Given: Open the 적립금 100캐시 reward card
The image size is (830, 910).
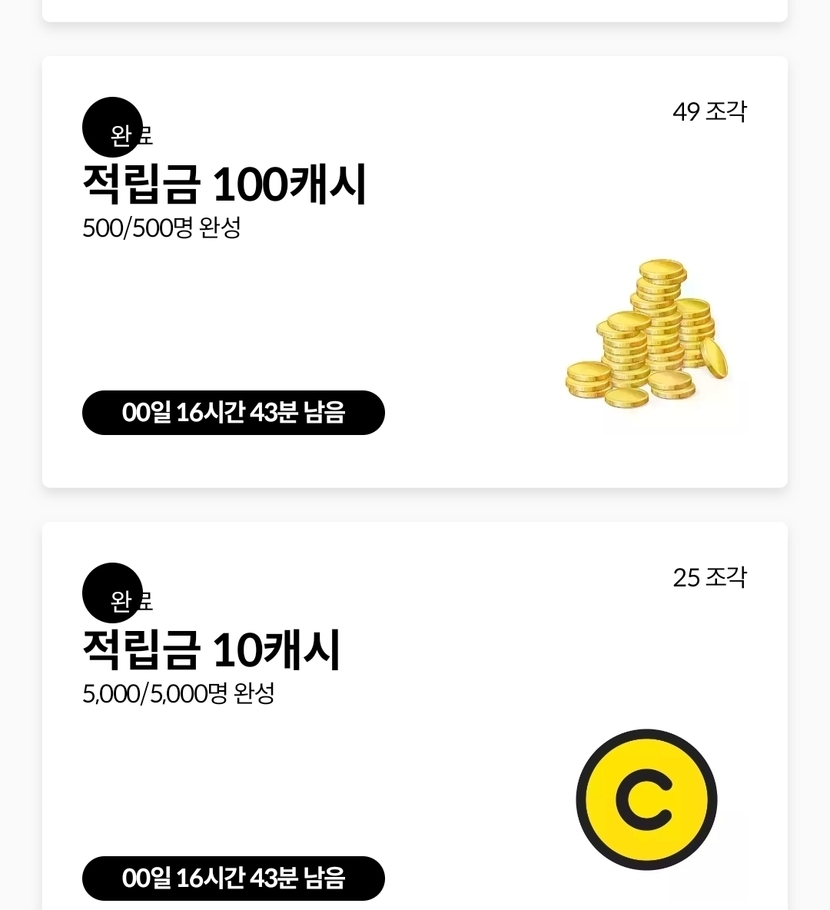Looking at the screenshot, I should coord(414,272).
